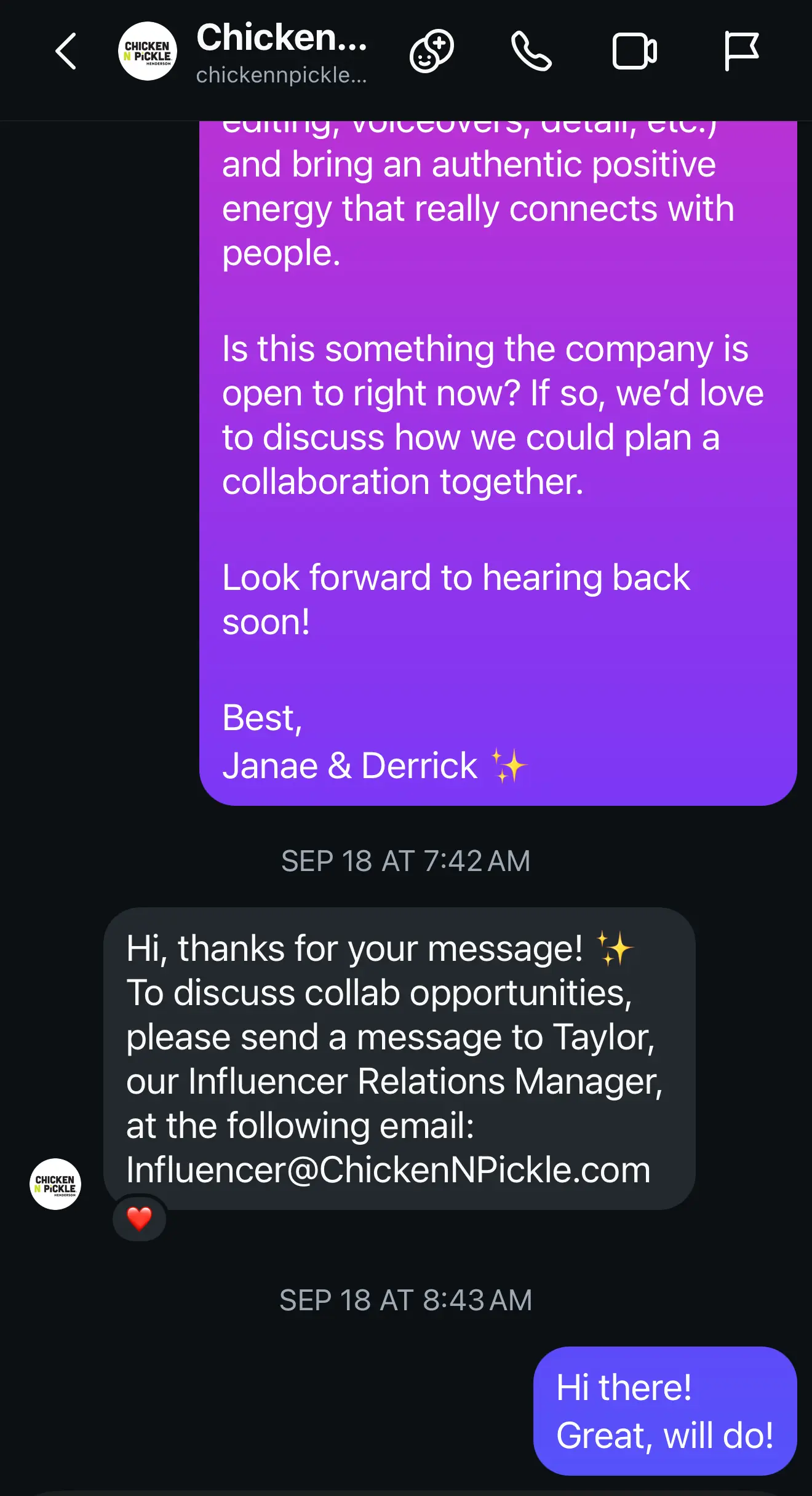Screen dimensions: 812x1496
Task: Open the Influencer@ChickenNPickle.com email address
Action: pyautogui.click(x=388, y=1170)
